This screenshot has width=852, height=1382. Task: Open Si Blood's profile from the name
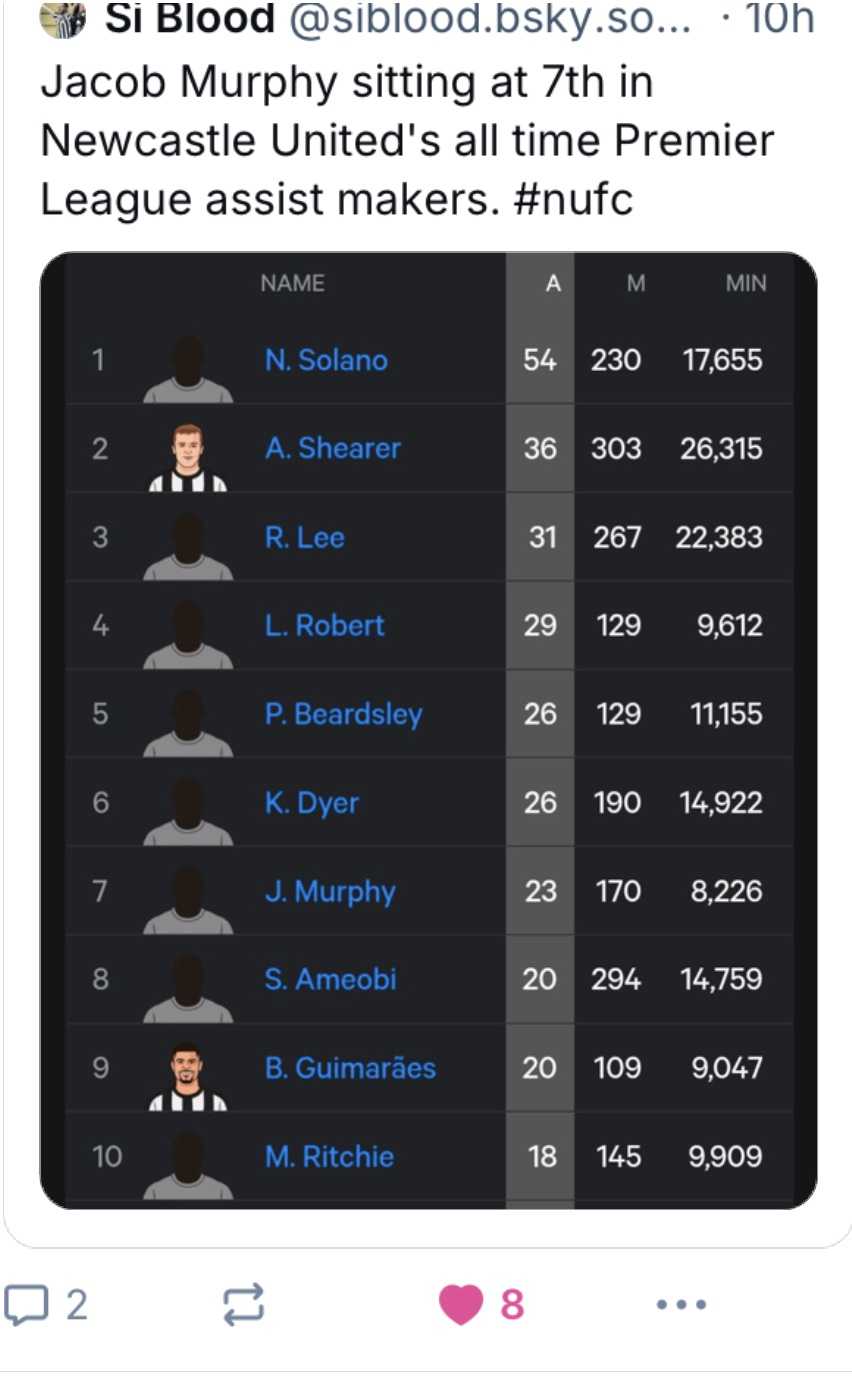coord(190,18)
